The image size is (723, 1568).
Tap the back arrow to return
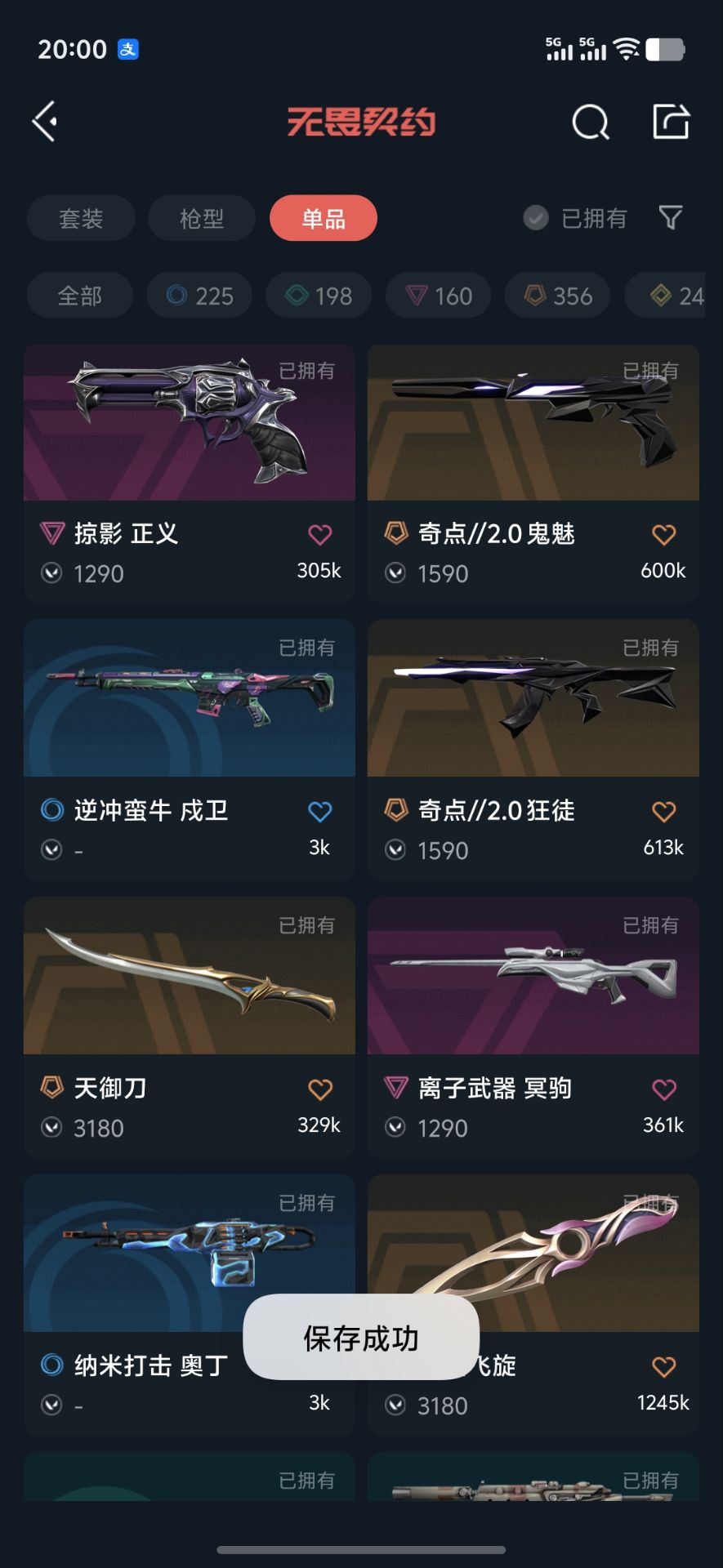(44, 119)
